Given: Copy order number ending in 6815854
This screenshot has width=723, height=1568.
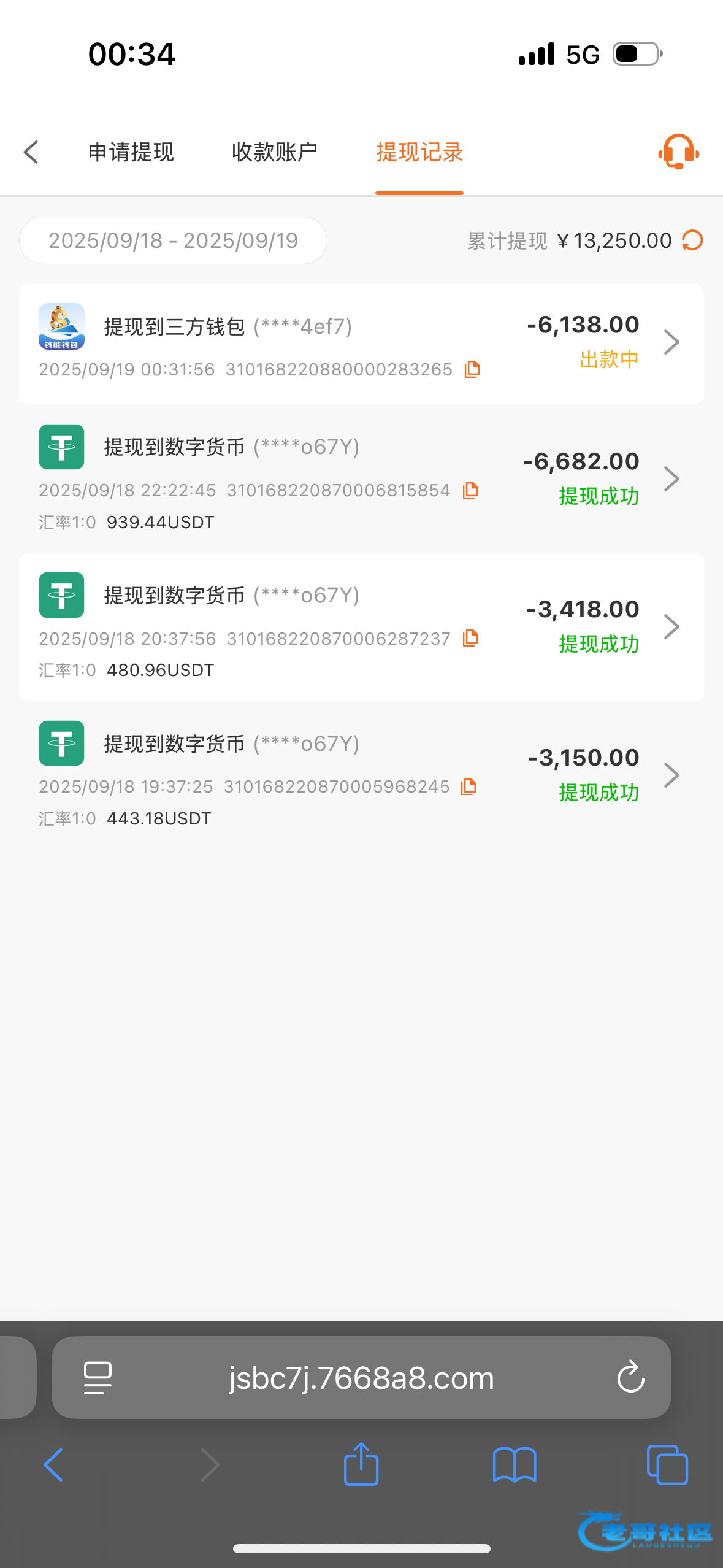Looking at the screenshot, I should pyautogui.click(x=470, y=490).
